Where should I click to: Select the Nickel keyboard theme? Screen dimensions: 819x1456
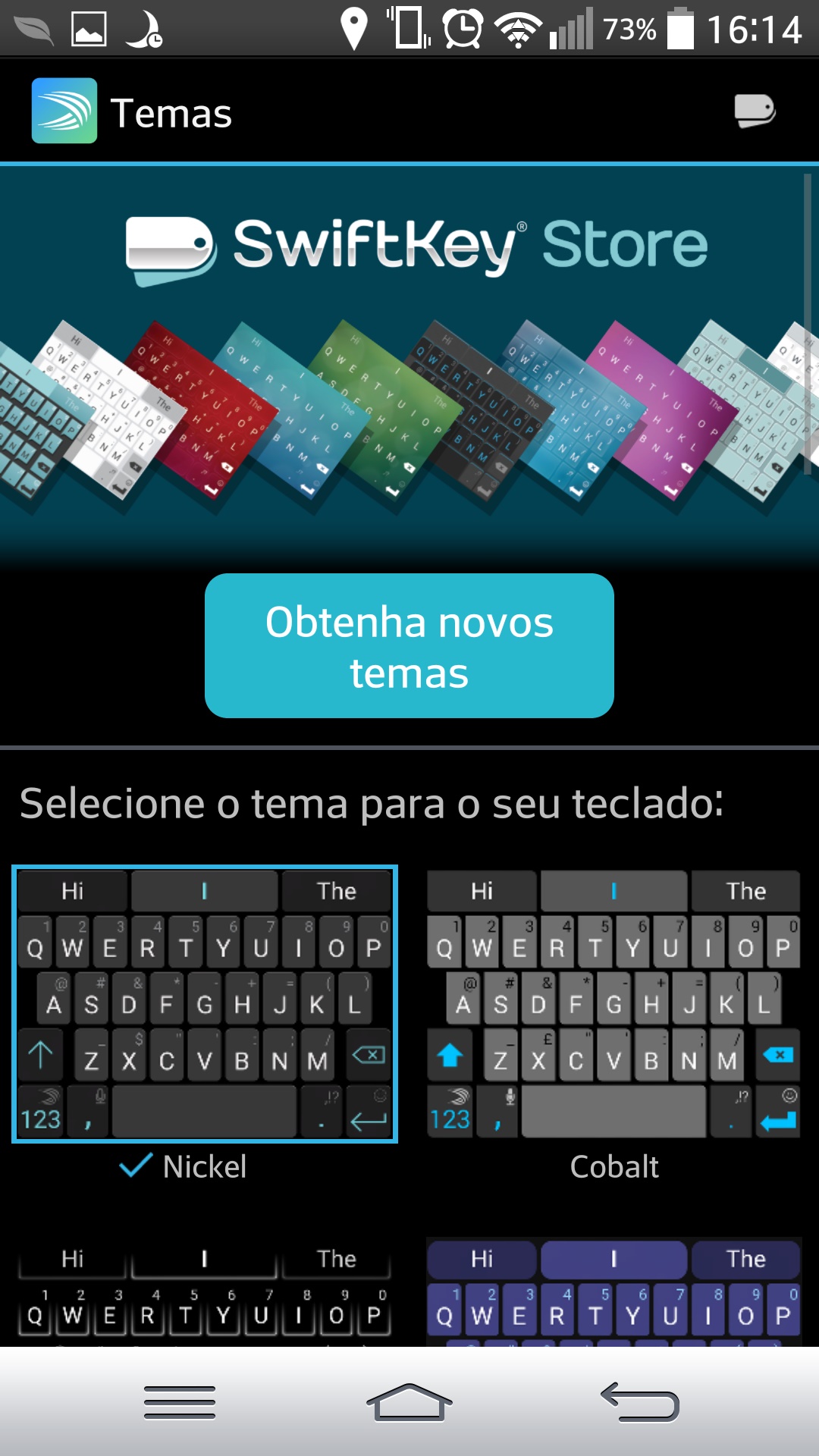point(205,1004)
